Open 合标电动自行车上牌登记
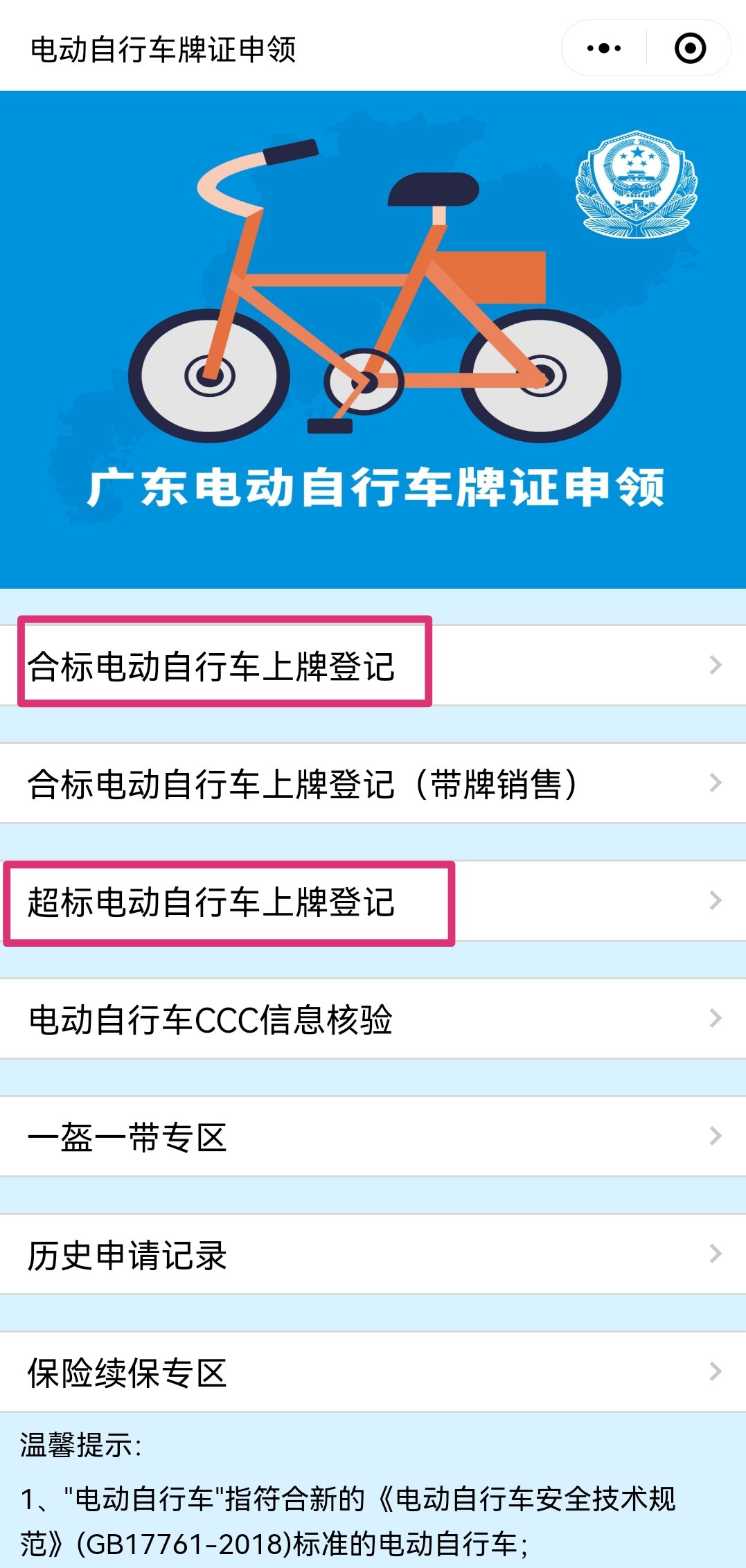 373,666
